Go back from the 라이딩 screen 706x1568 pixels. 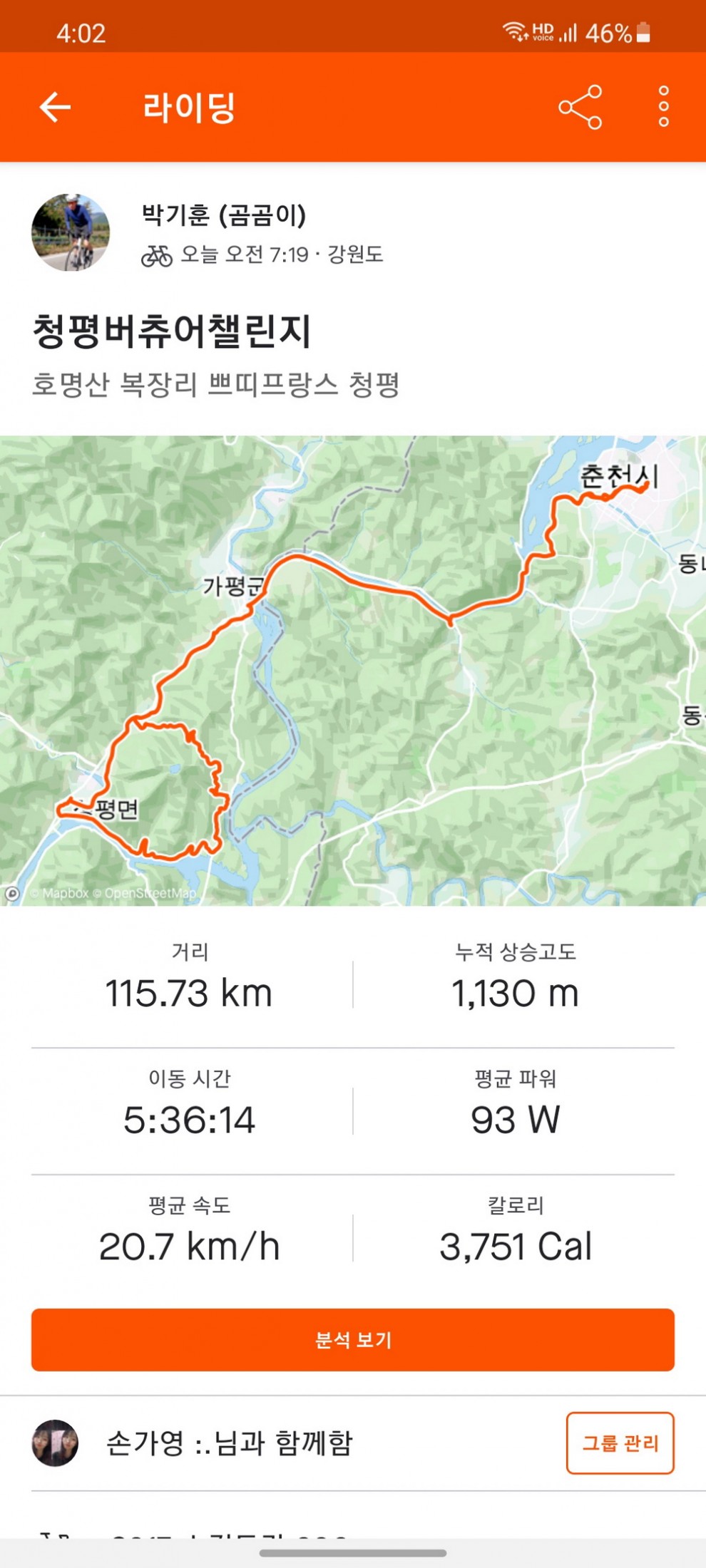coord(55,108)
